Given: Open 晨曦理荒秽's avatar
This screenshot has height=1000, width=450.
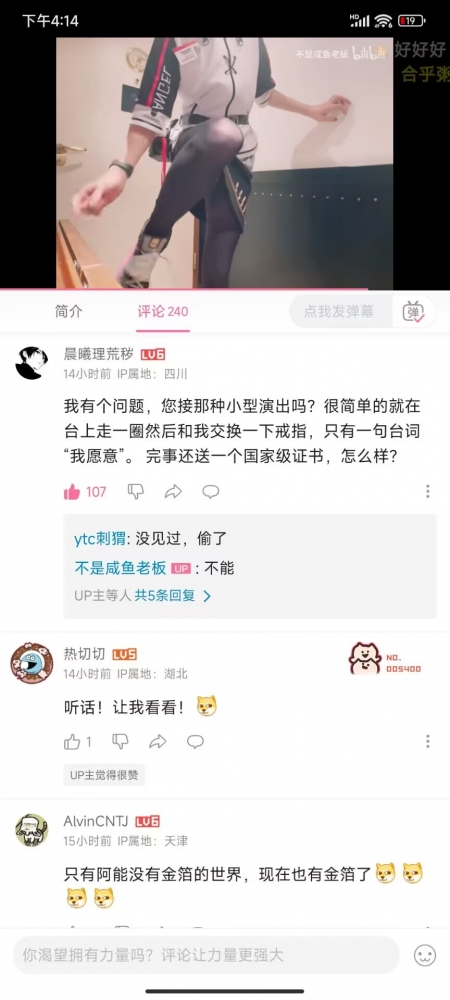Looking at the screenshot, I should coord(32,363).
